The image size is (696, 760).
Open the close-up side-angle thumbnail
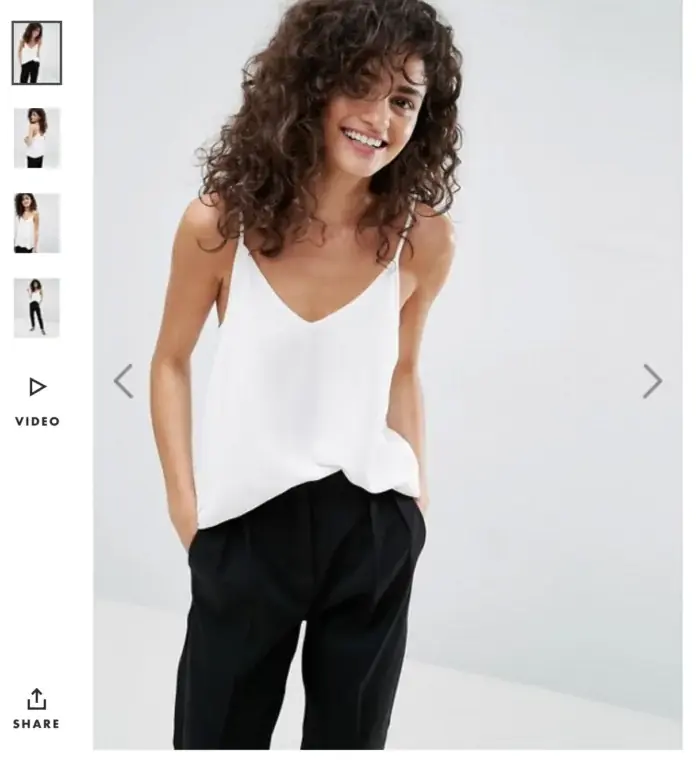(37, 223)
